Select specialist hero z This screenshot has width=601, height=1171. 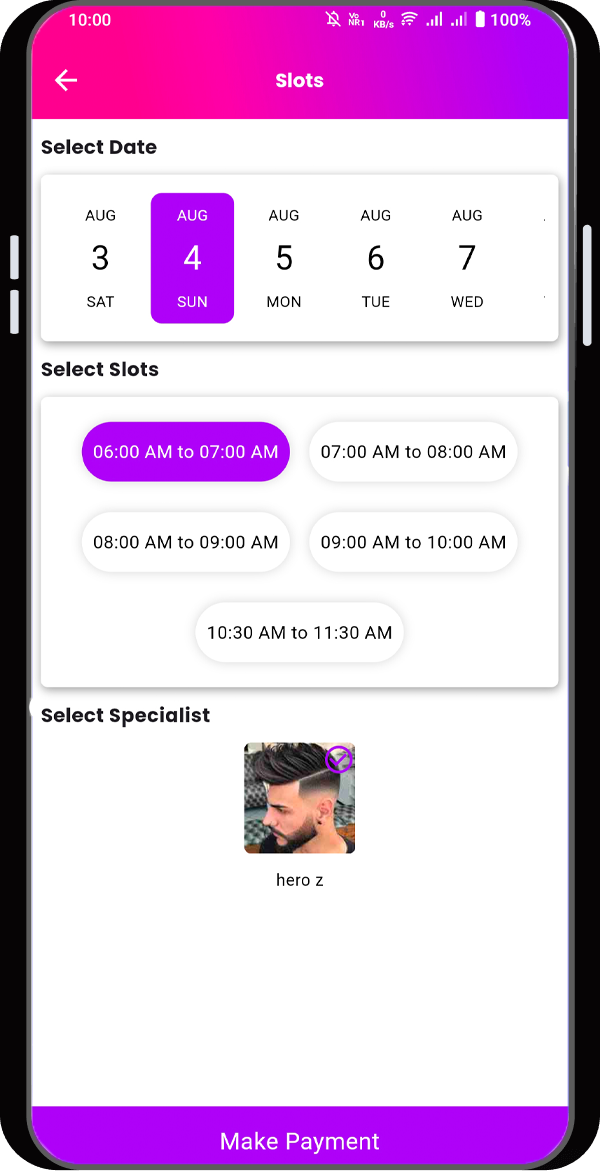point(299,798)
